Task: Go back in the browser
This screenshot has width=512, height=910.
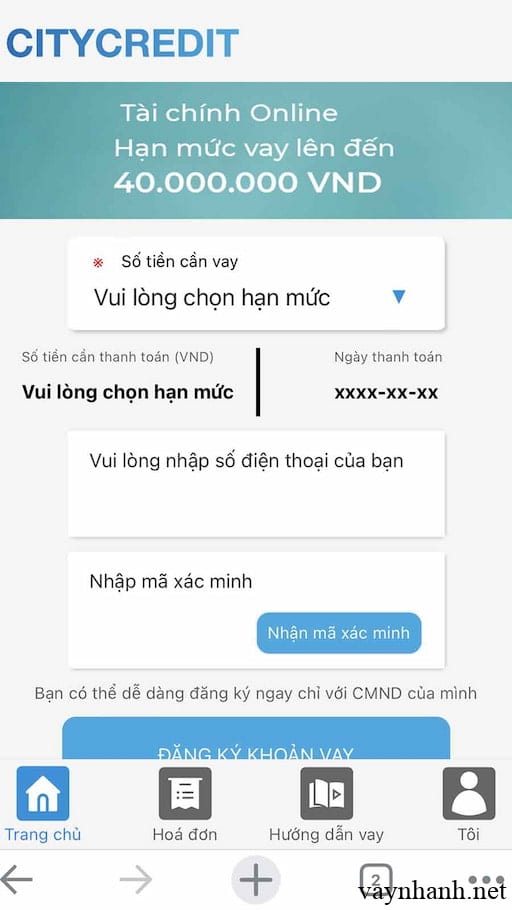Action: (x=17, y=880)
